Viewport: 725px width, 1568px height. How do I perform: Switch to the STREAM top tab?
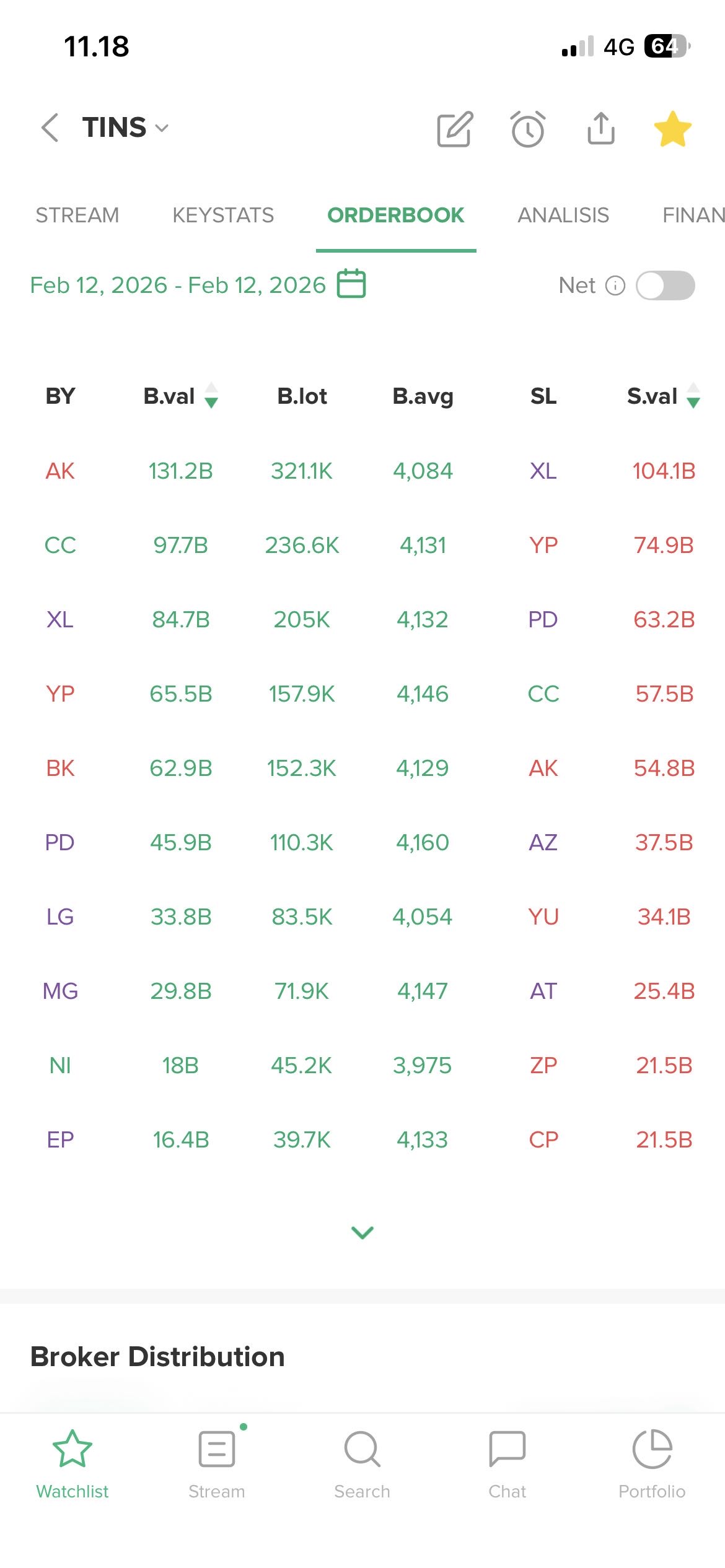point(77,215)
